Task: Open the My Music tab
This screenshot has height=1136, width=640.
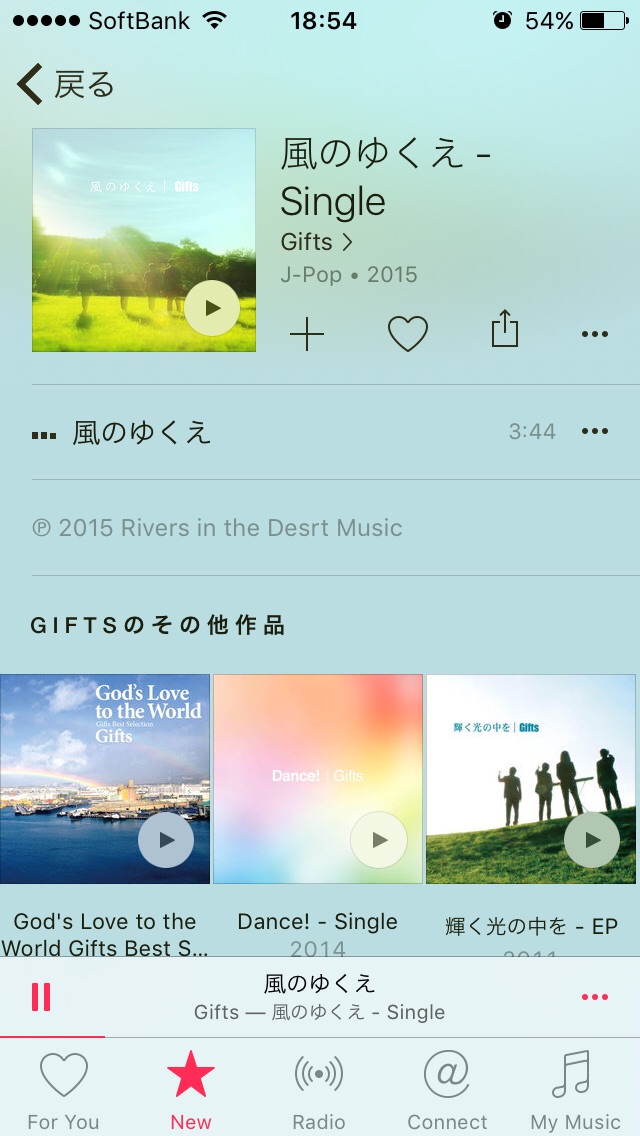Action: coord(575,1090)
